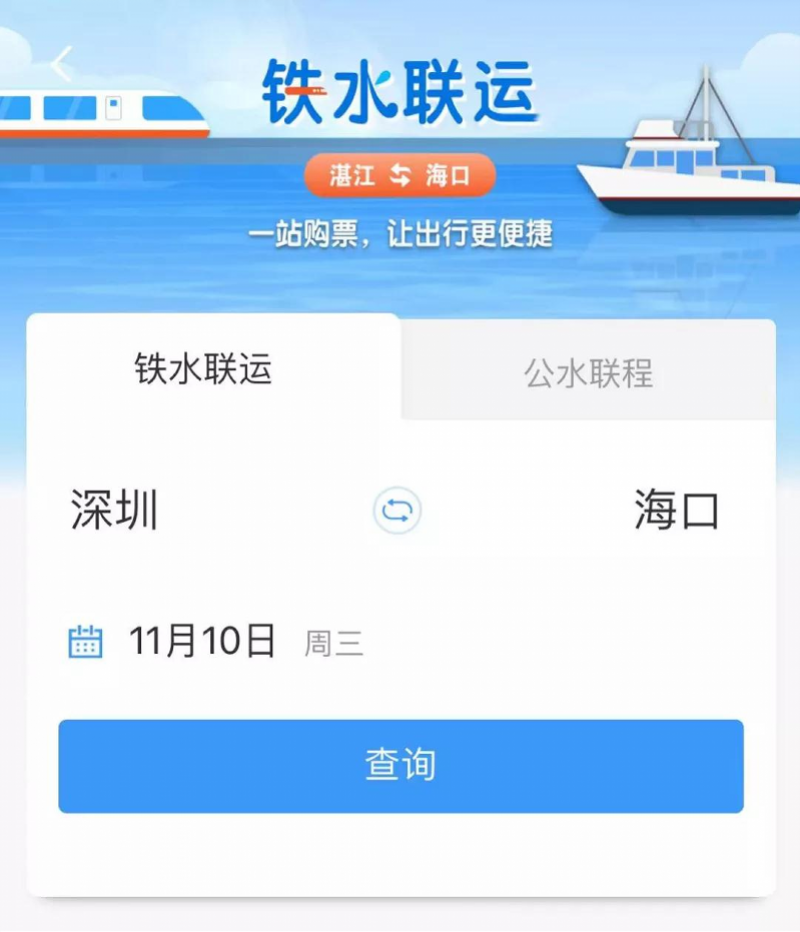Image resolution: width=800 pixels, height=932 pixels.
Task: Change departure city 深圳
Action: [x=115, y=511]
